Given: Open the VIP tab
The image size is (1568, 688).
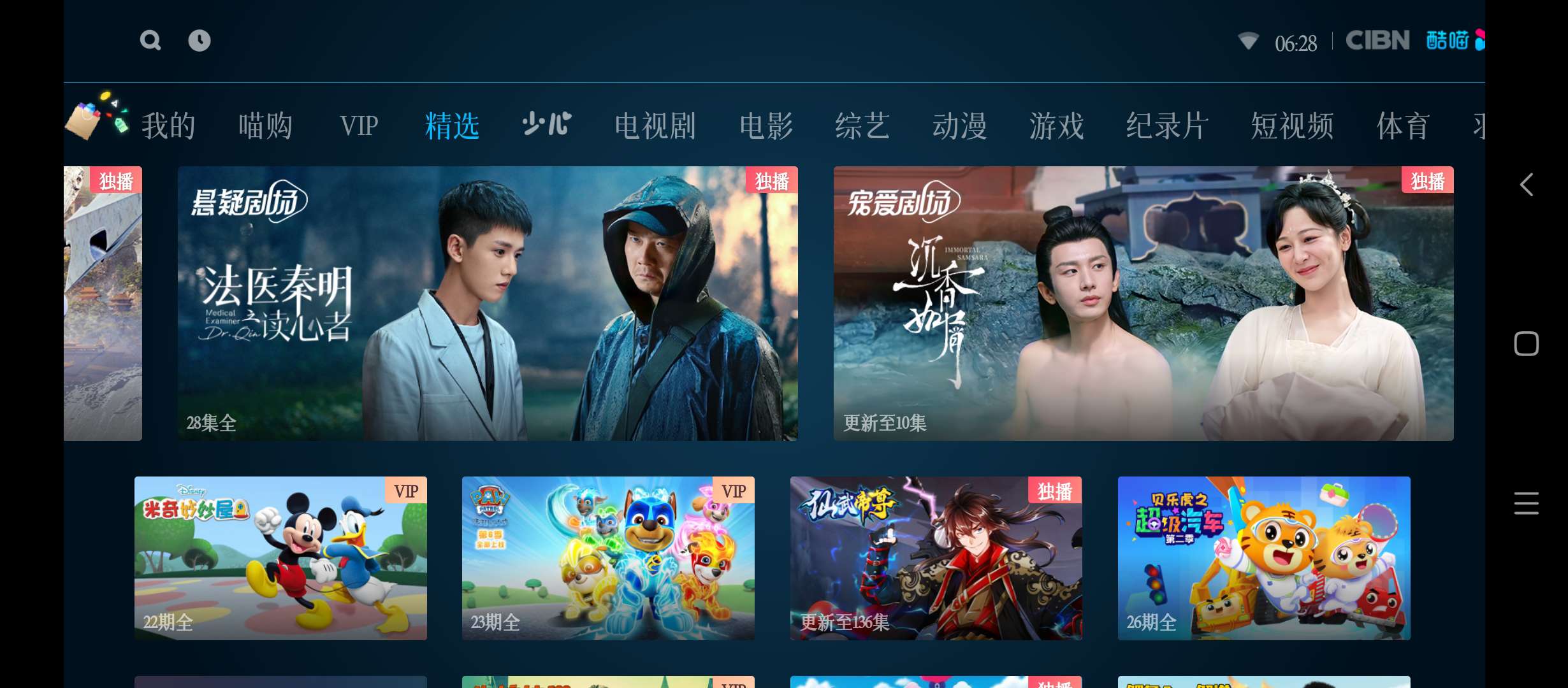Looking at the screenshot, I should (x=359, y=125).
